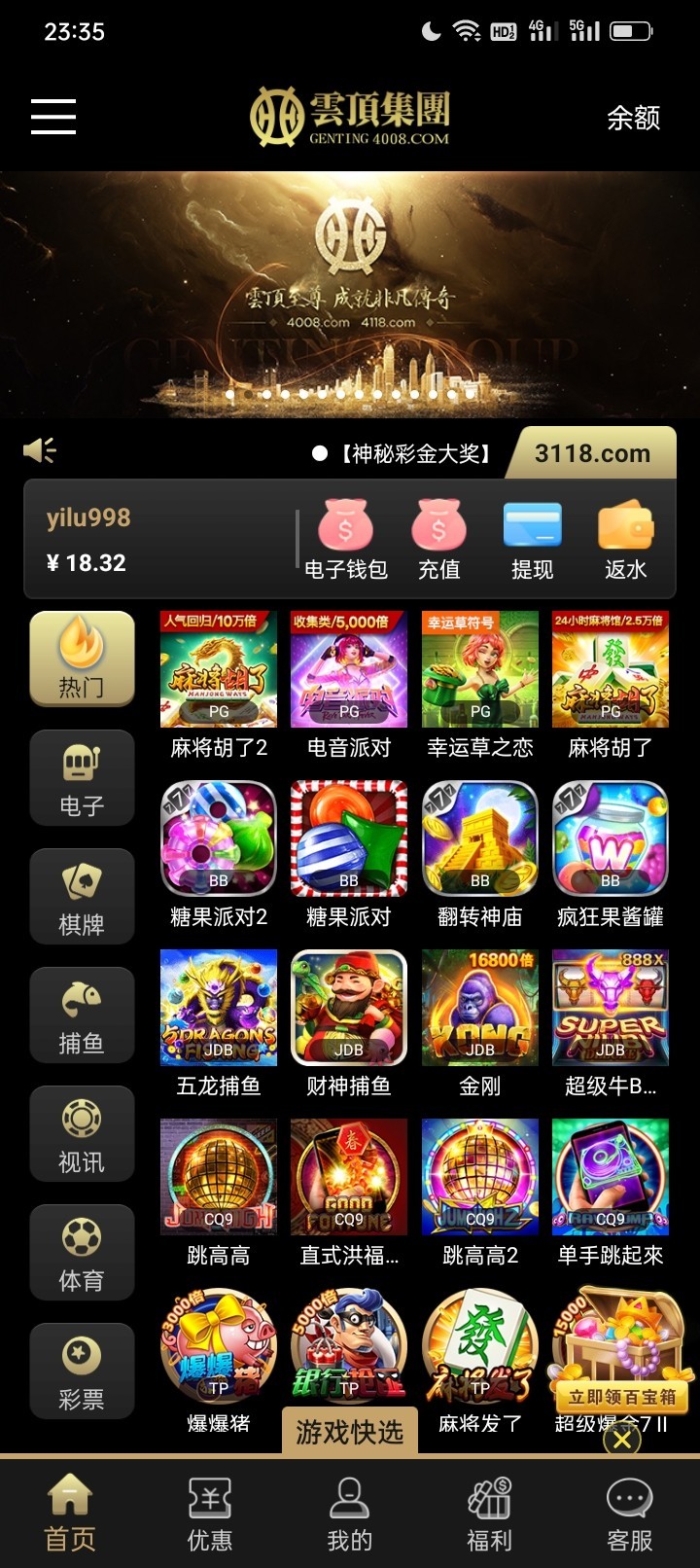Switch to the 优惠 promotions tab
The image size is (700, 1568).
point(210,1513)
